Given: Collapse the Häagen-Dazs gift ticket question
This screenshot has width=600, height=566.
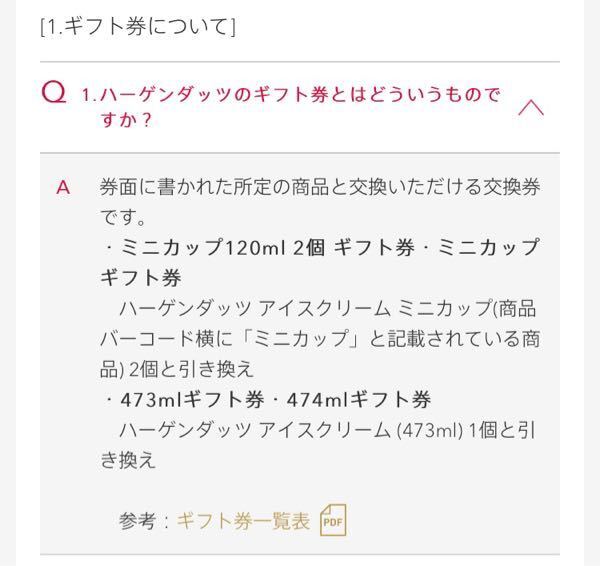Looking at the screenshot, I should pyautogui.click(x=531, y=107).
